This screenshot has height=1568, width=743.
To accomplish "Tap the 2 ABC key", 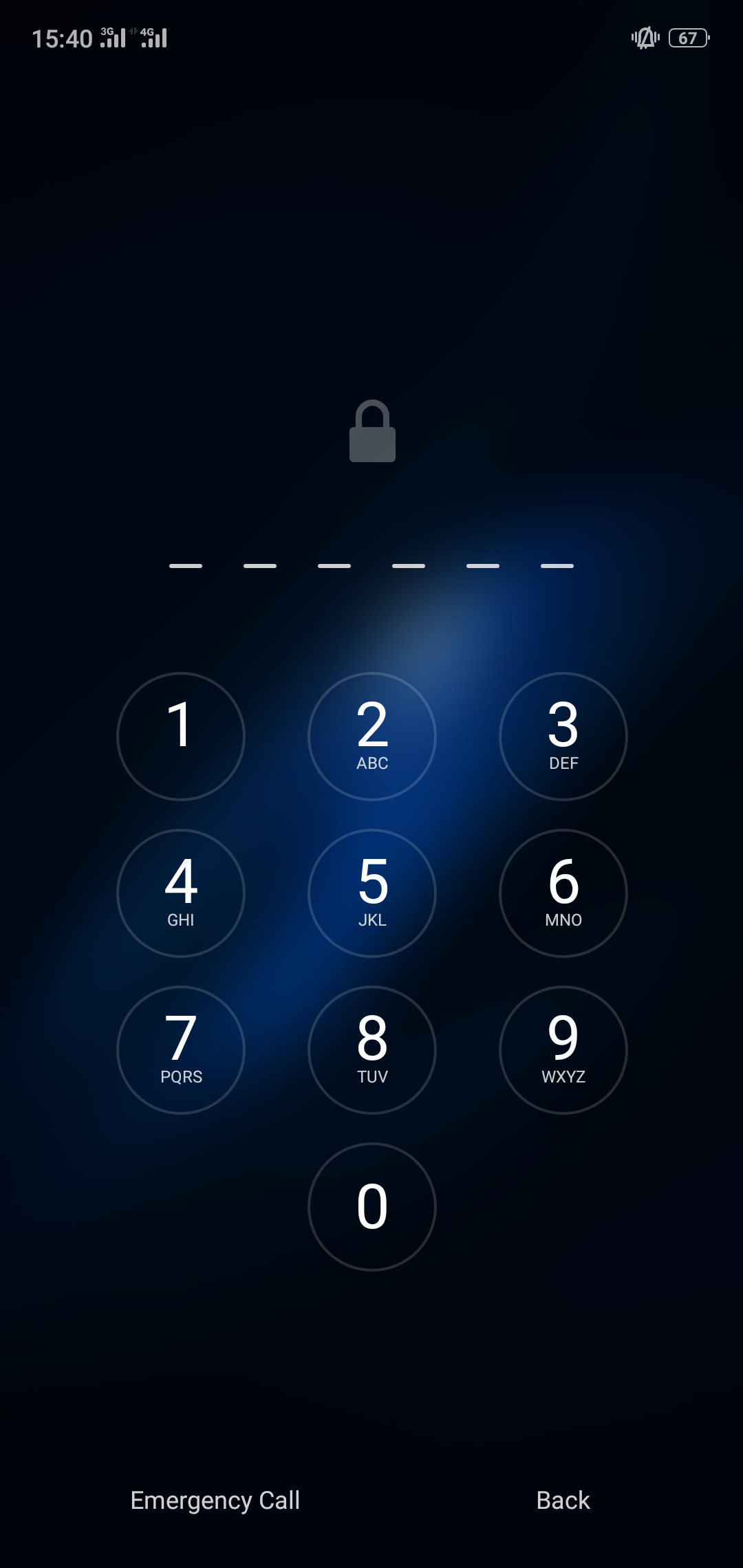I will [372, 737].
